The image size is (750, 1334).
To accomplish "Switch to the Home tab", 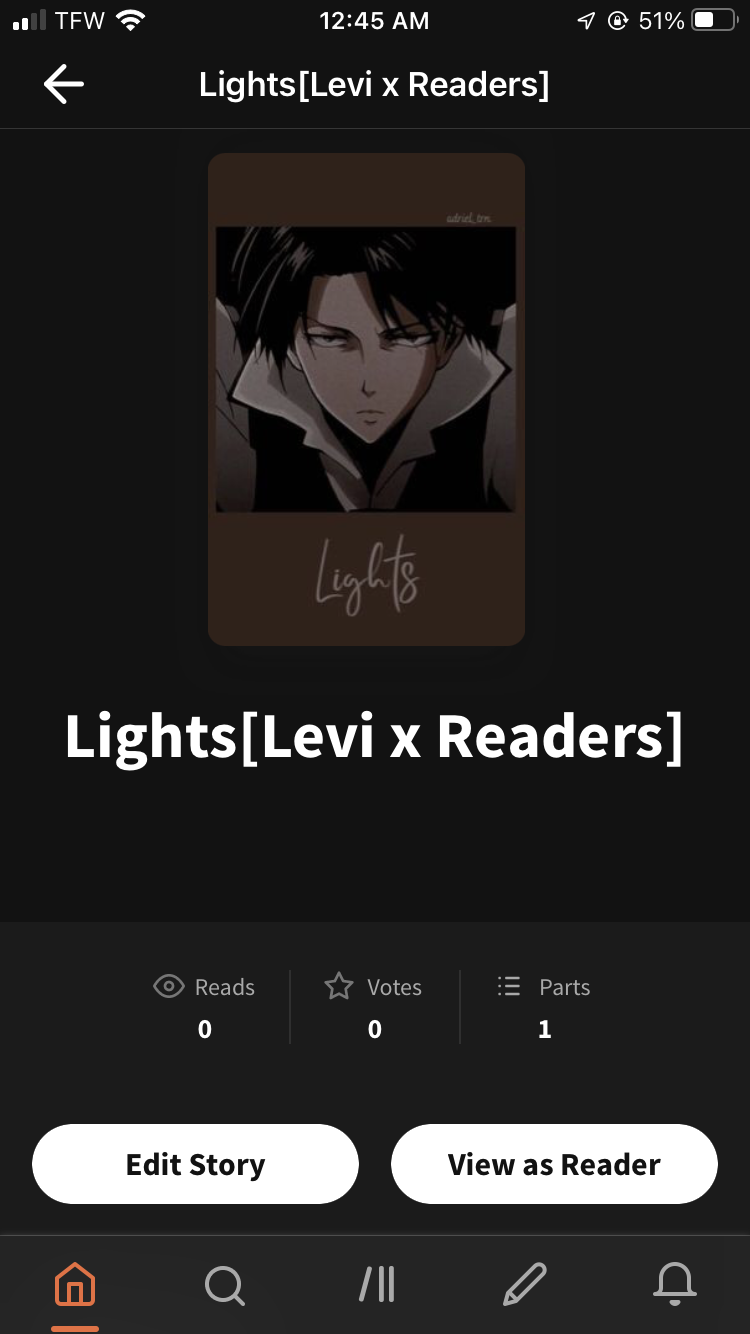I will [x=75, y=1284].
